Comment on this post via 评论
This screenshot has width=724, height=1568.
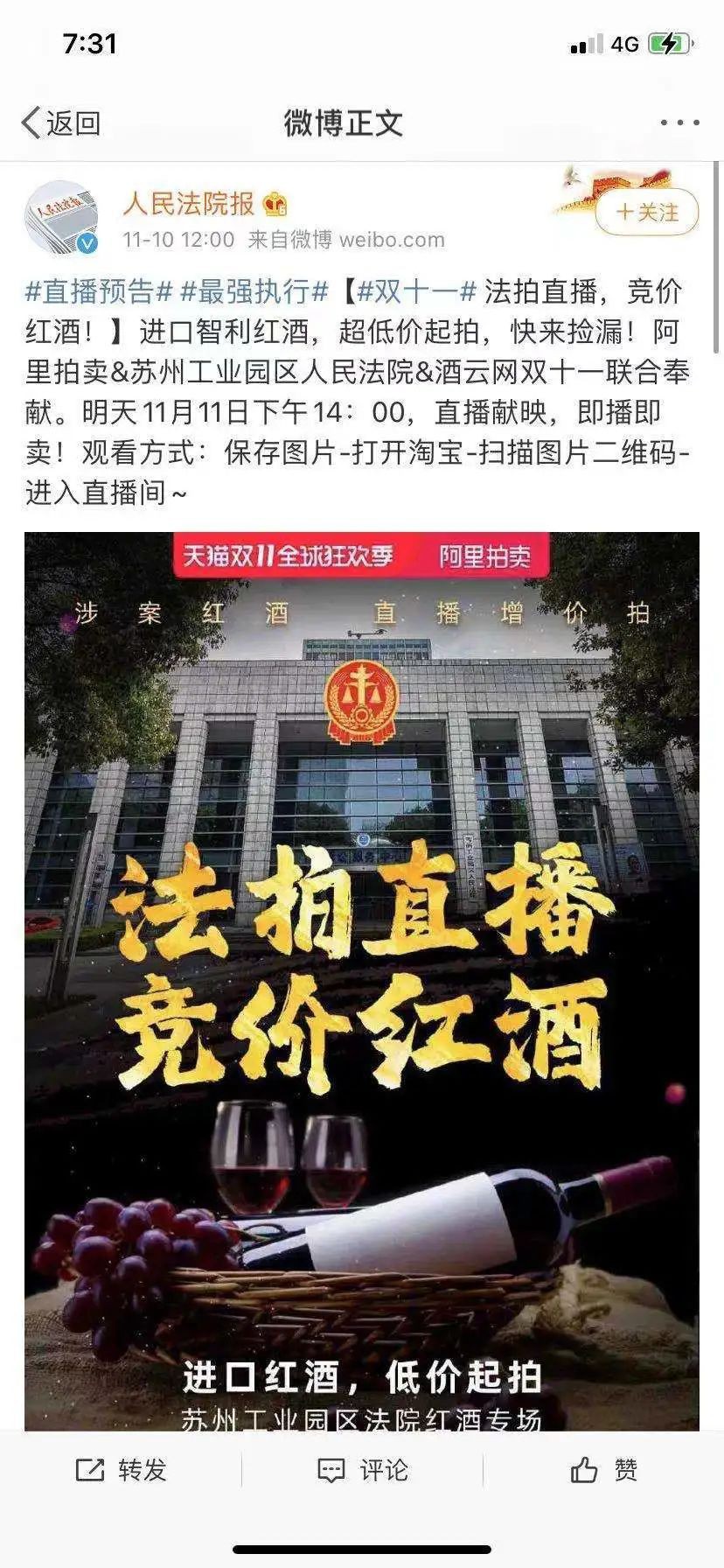pyautogui.click(x=362, y=1470)
